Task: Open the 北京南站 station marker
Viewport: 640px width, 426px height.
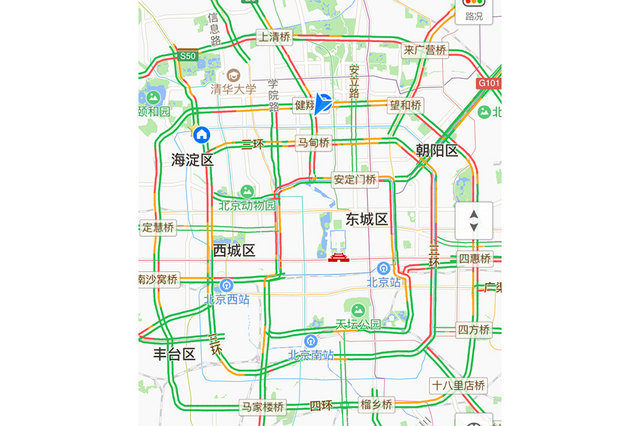Action: click(311, 341)
